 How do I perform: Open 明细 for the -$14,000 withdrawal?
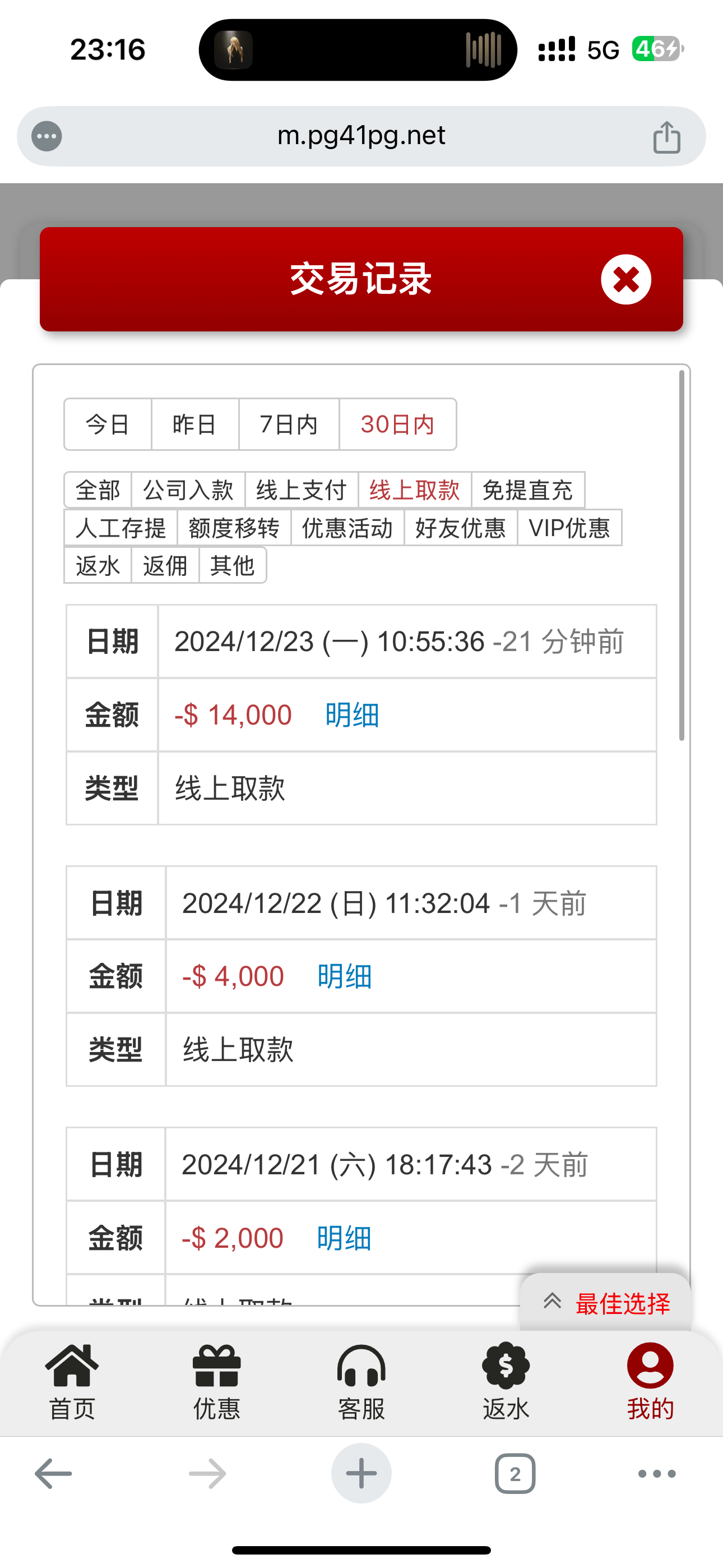(352, 714)
